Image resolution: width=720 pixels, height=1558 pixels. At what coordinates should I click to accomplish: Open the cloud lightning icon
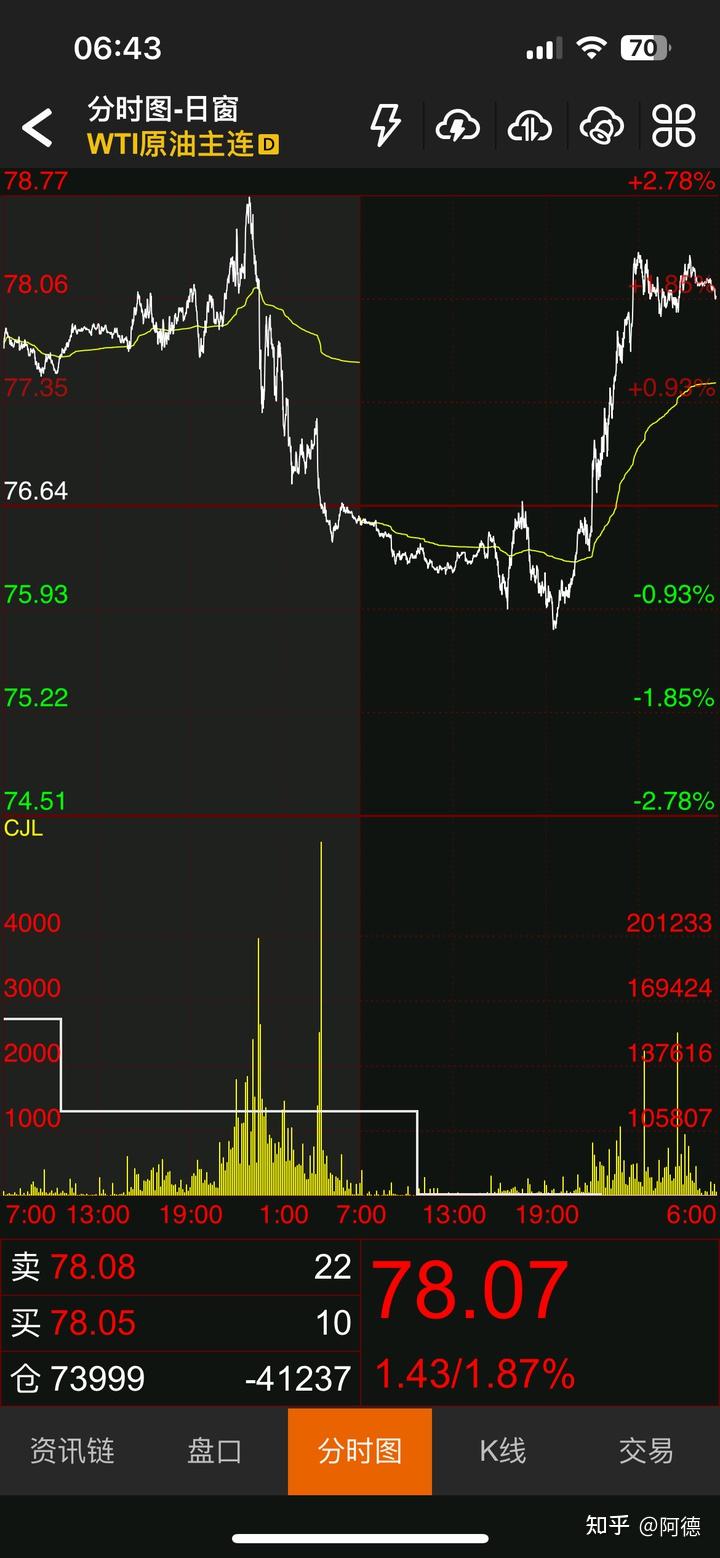(457, 127)
